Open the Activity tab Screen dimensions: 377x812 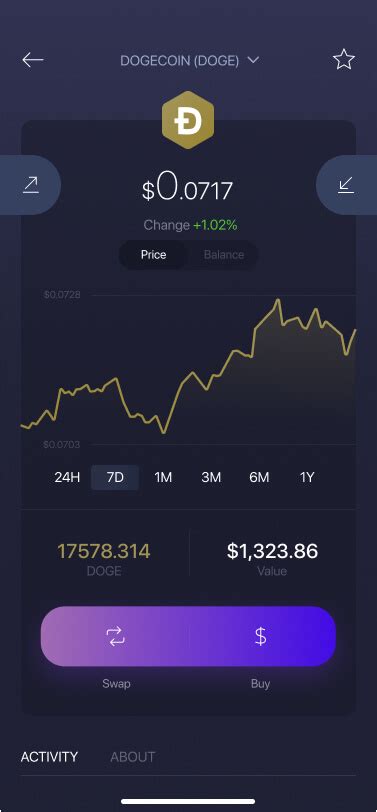49,757
